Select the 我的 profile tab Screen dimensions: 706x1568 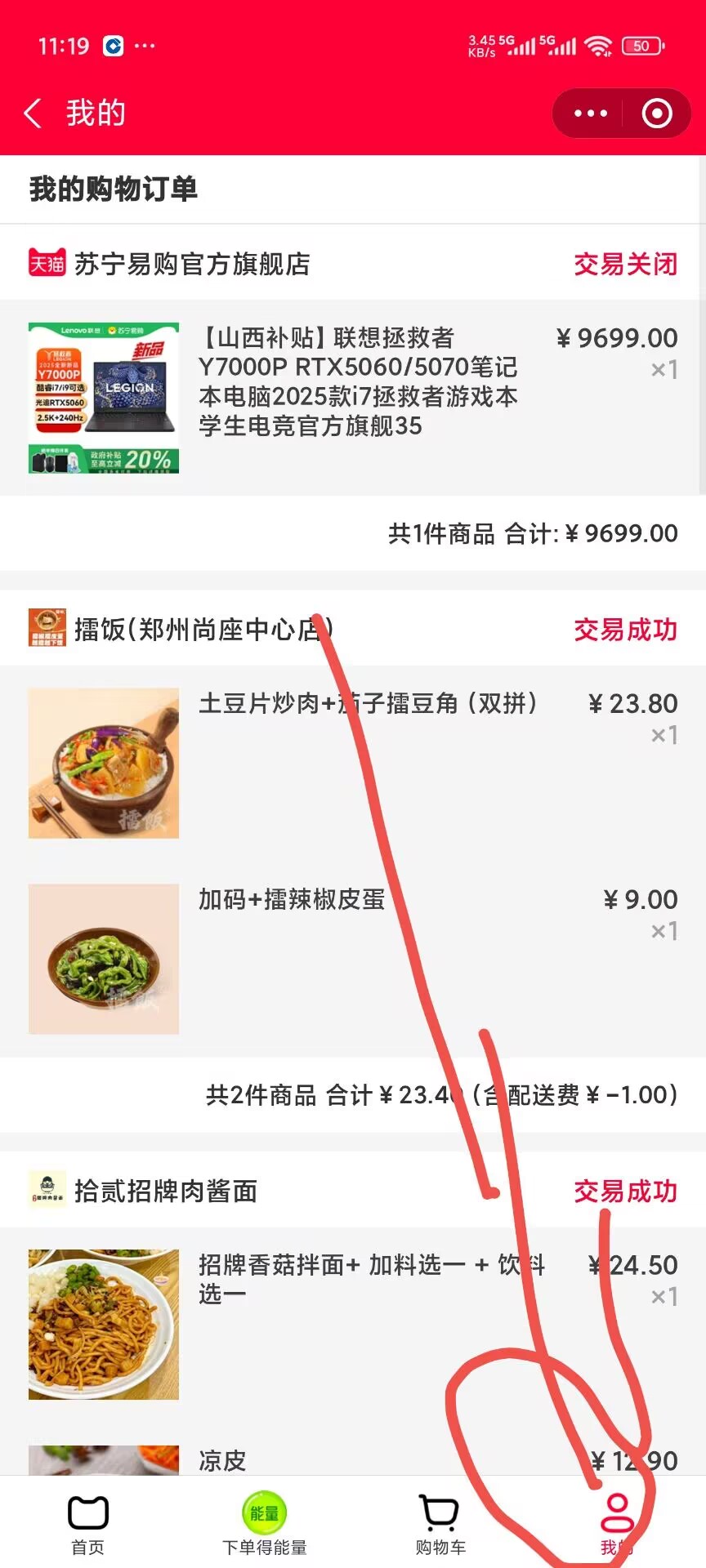tap(617, 1524)
